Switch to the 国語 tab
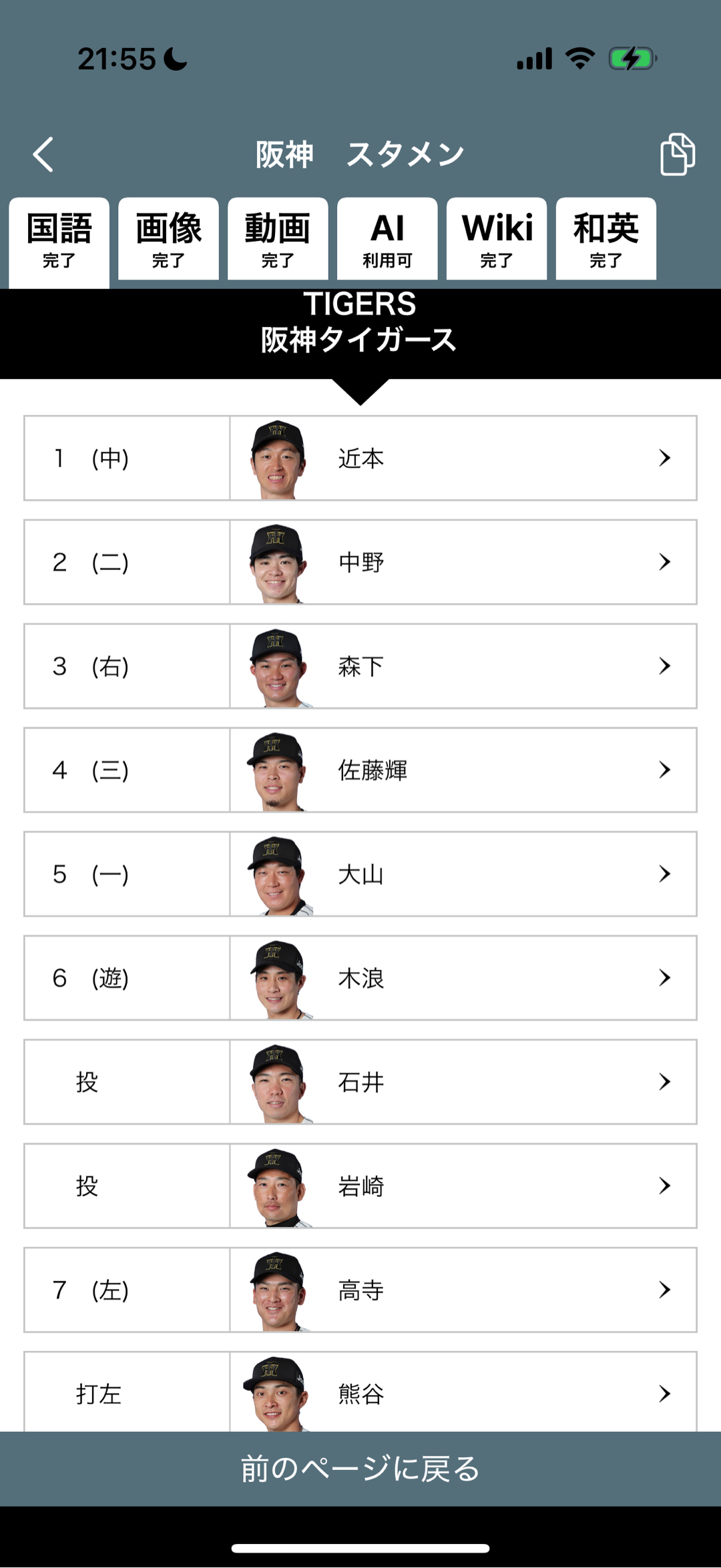Viewport: 721px width, 1568px height. tap(59, 240)
